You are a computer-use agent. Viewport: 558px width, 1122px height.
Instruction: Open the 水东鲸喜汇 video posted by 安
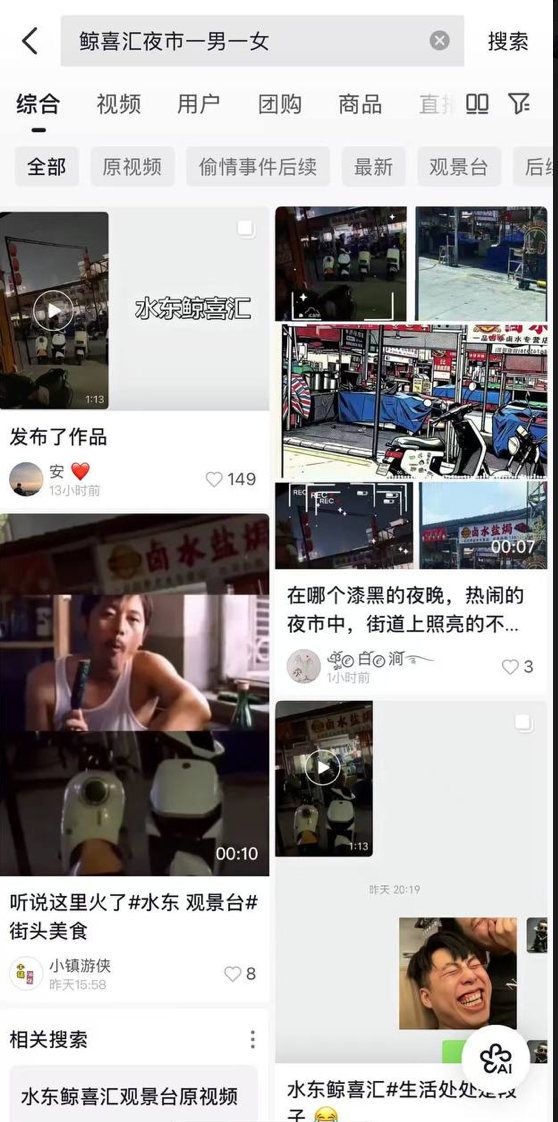coord(134,311)
